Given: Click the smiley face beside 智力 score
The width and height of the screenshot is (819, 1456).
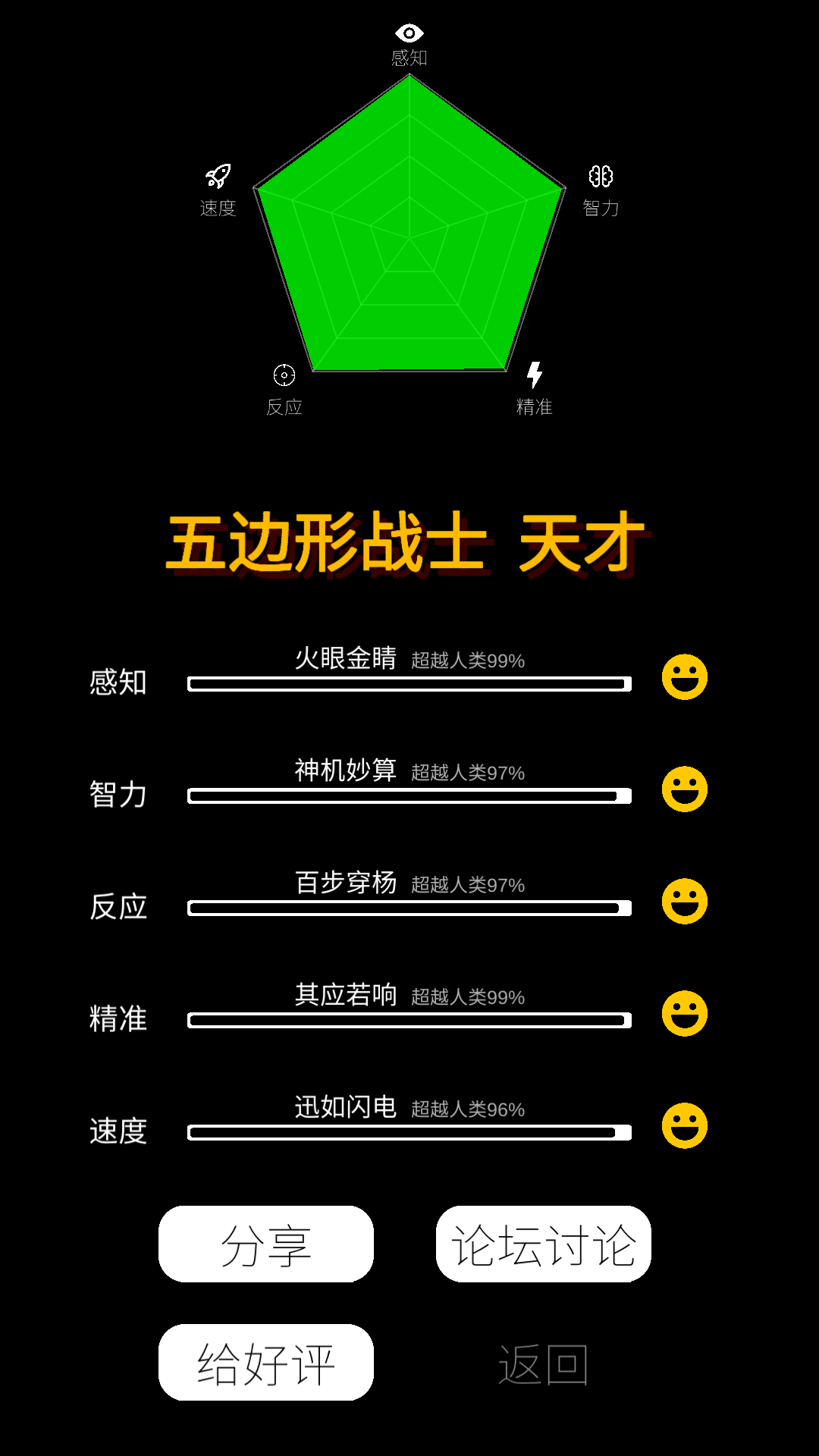Looking at the screenshot, I should [x=683, y=791].
